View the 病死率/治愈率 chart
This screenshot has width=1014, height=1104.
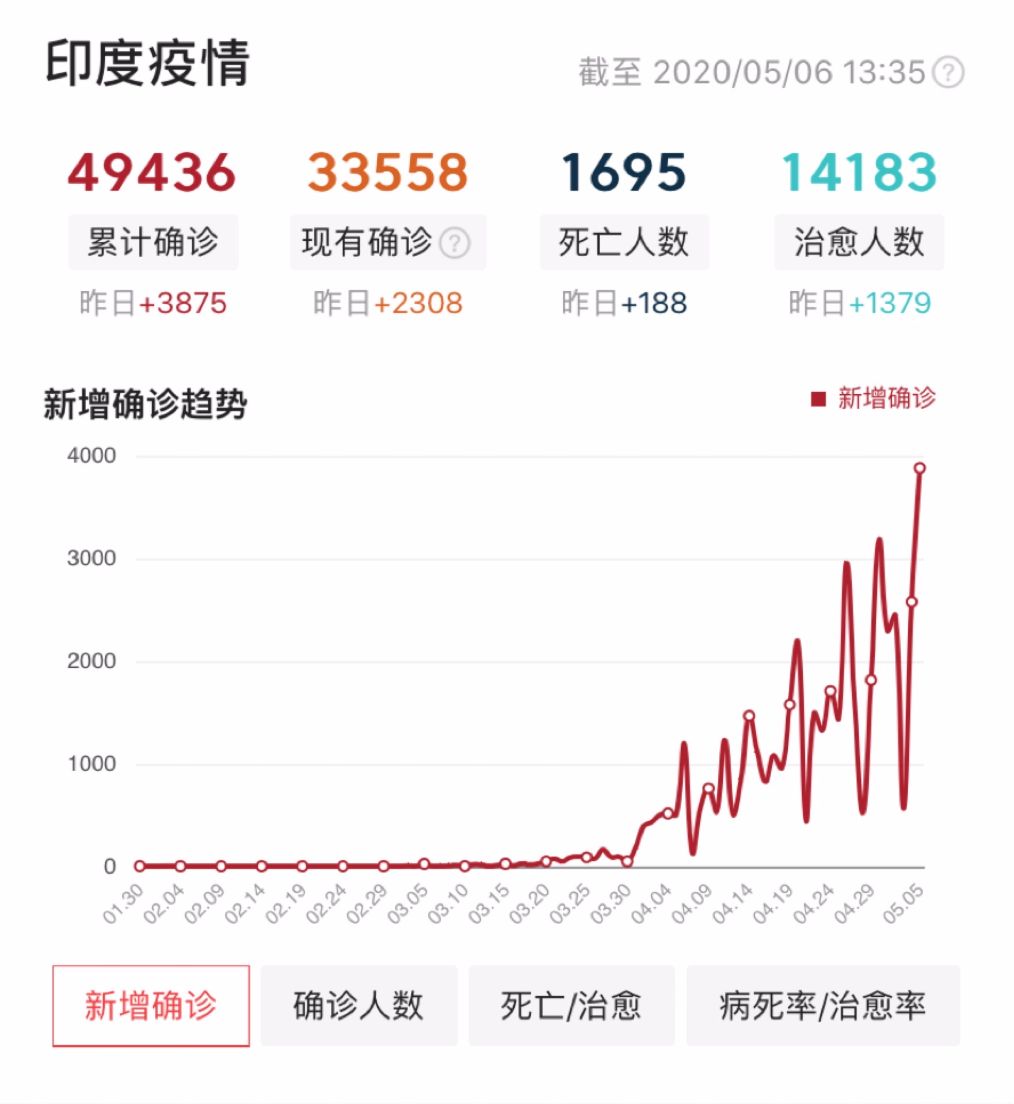822,1005
